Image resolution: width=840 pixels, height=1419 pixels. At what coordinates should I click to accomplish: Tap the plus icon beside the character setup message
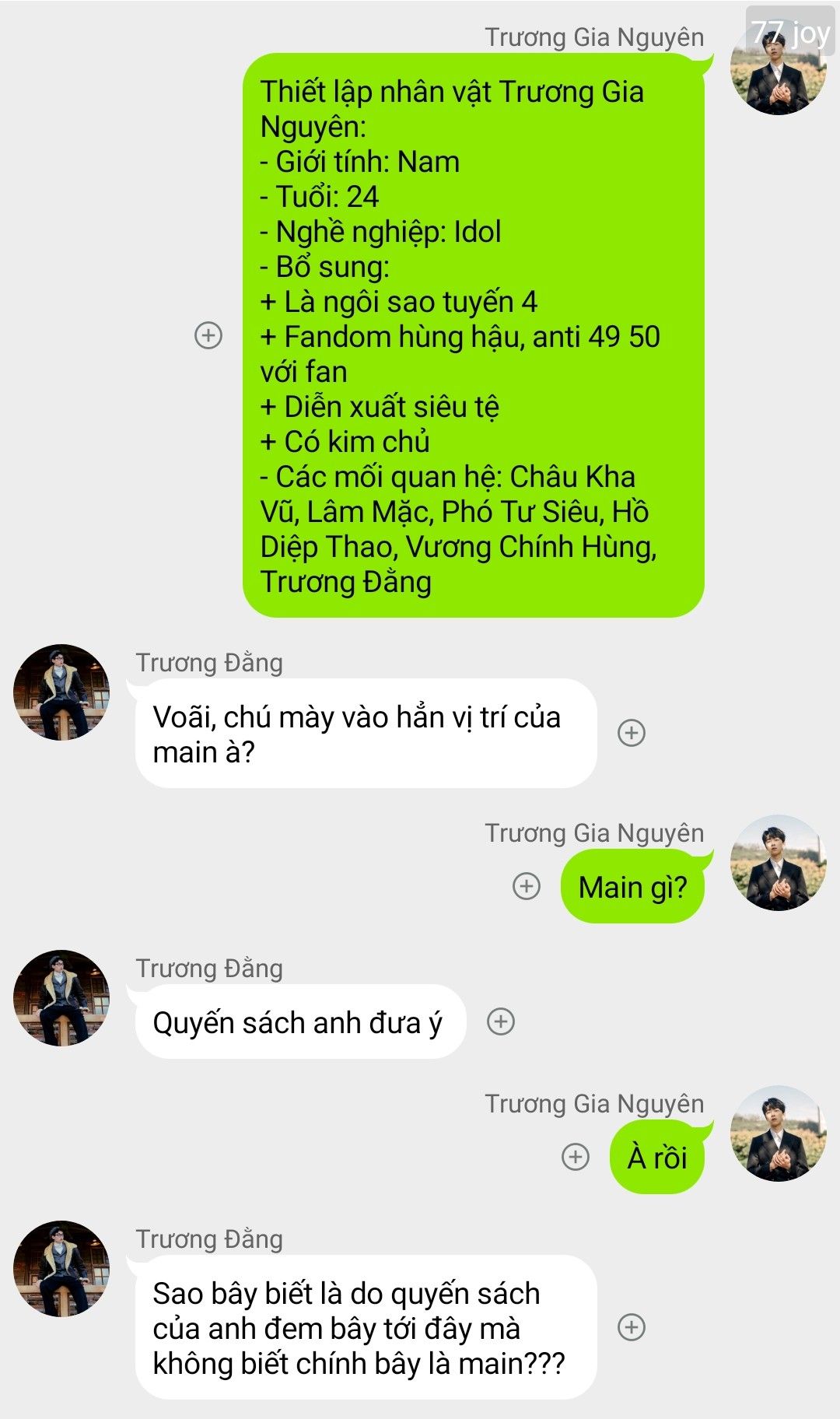[x=208, y=335]
